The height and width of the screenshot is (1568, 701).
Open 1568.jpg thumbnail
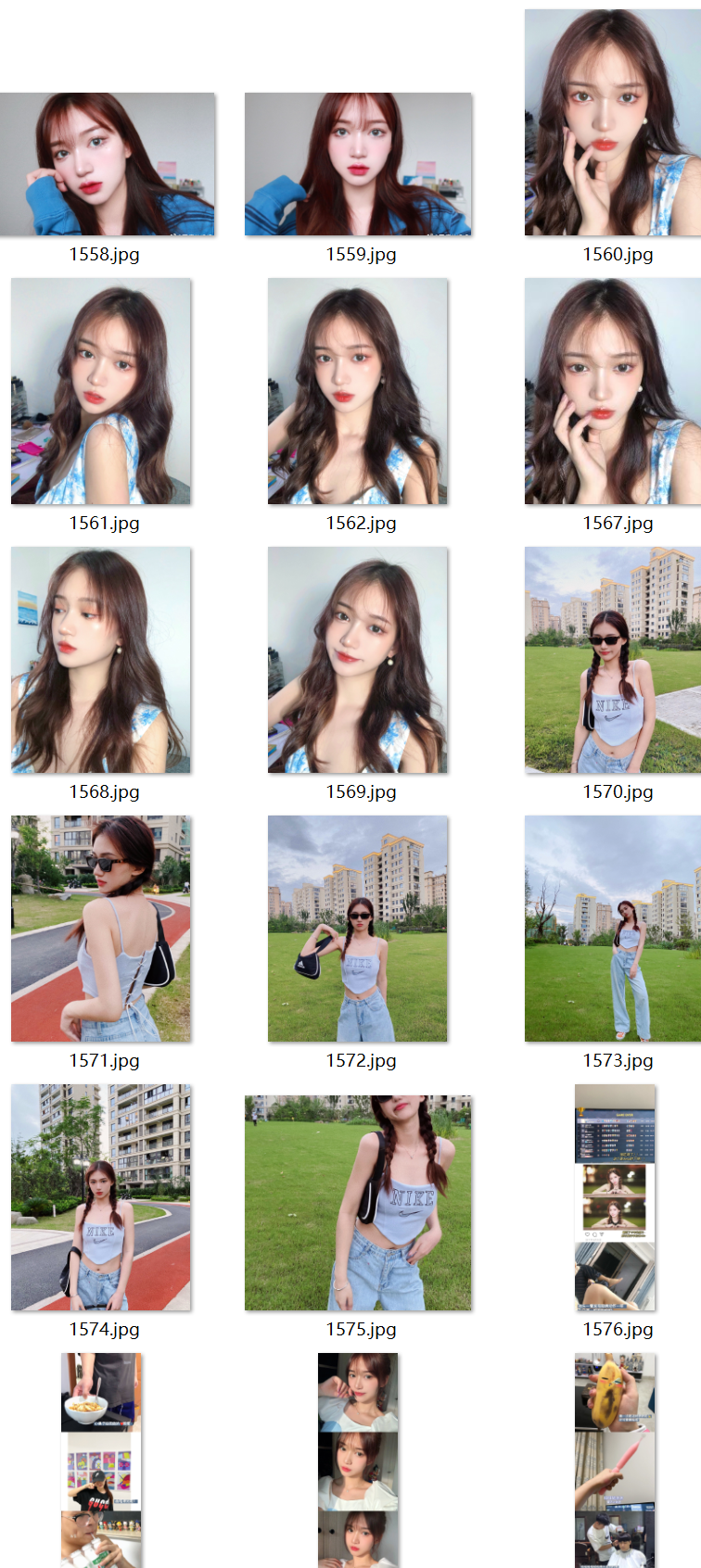tap(101, 660)
